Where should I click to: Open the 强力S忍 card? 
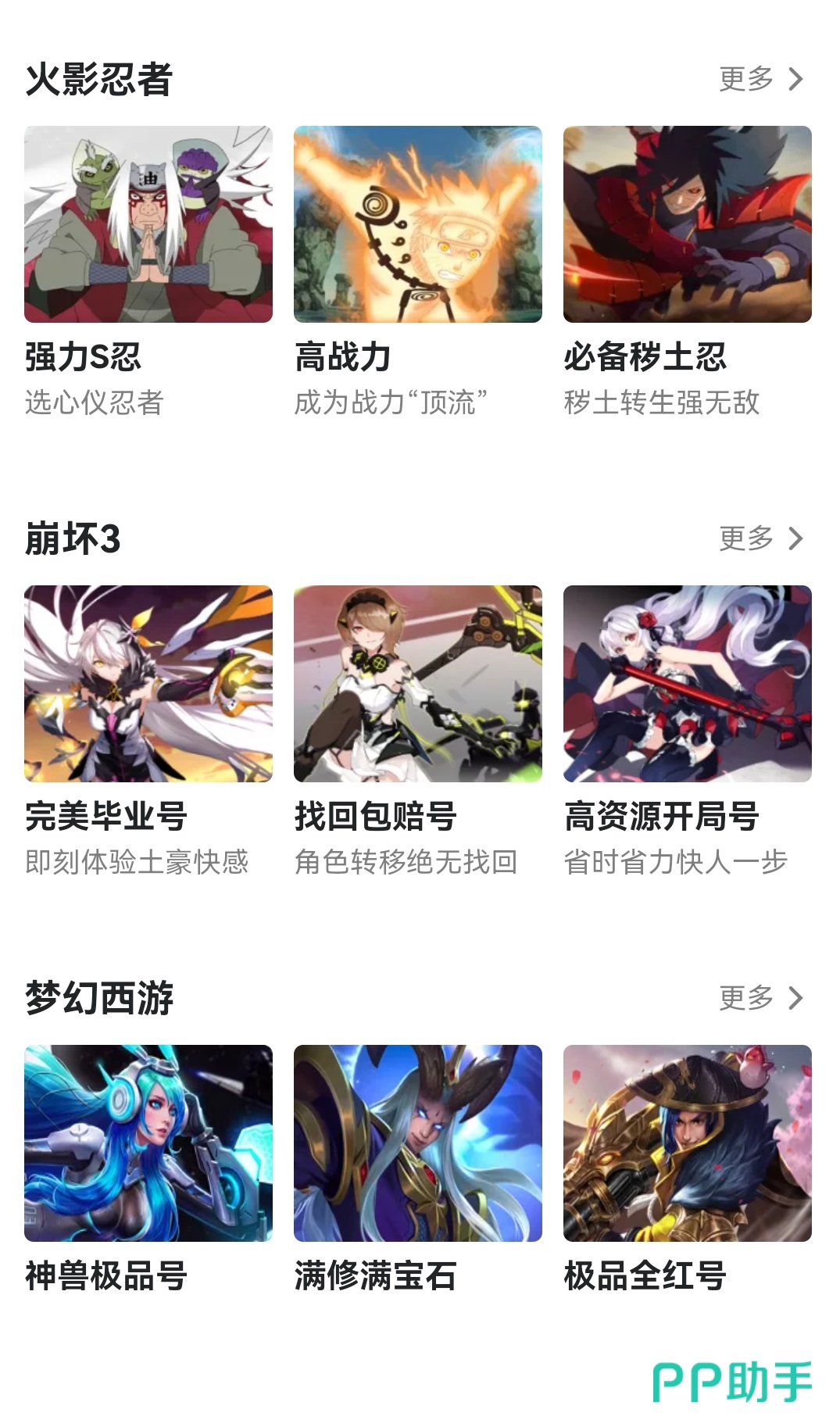148,224
